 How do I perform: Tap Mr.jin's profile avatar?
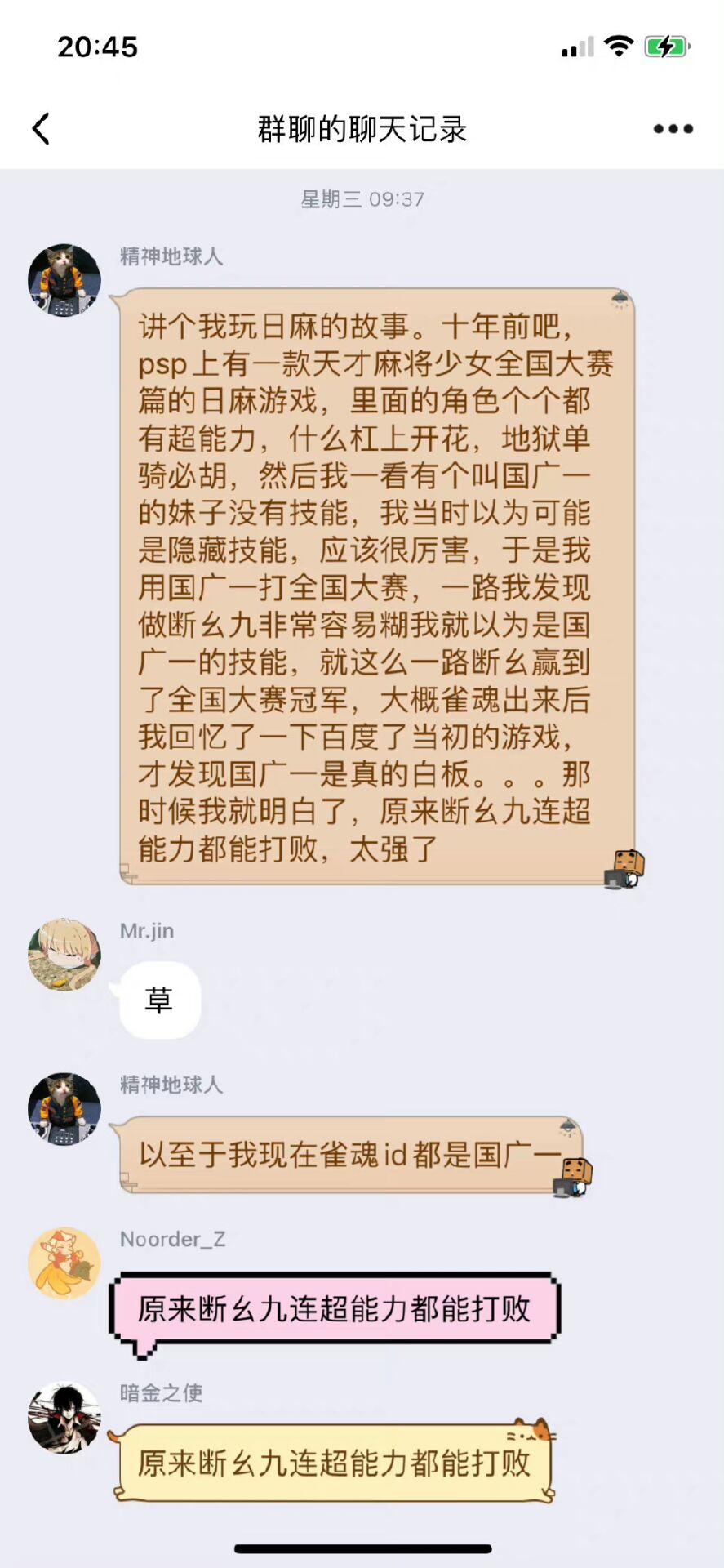tap(64, 955)
